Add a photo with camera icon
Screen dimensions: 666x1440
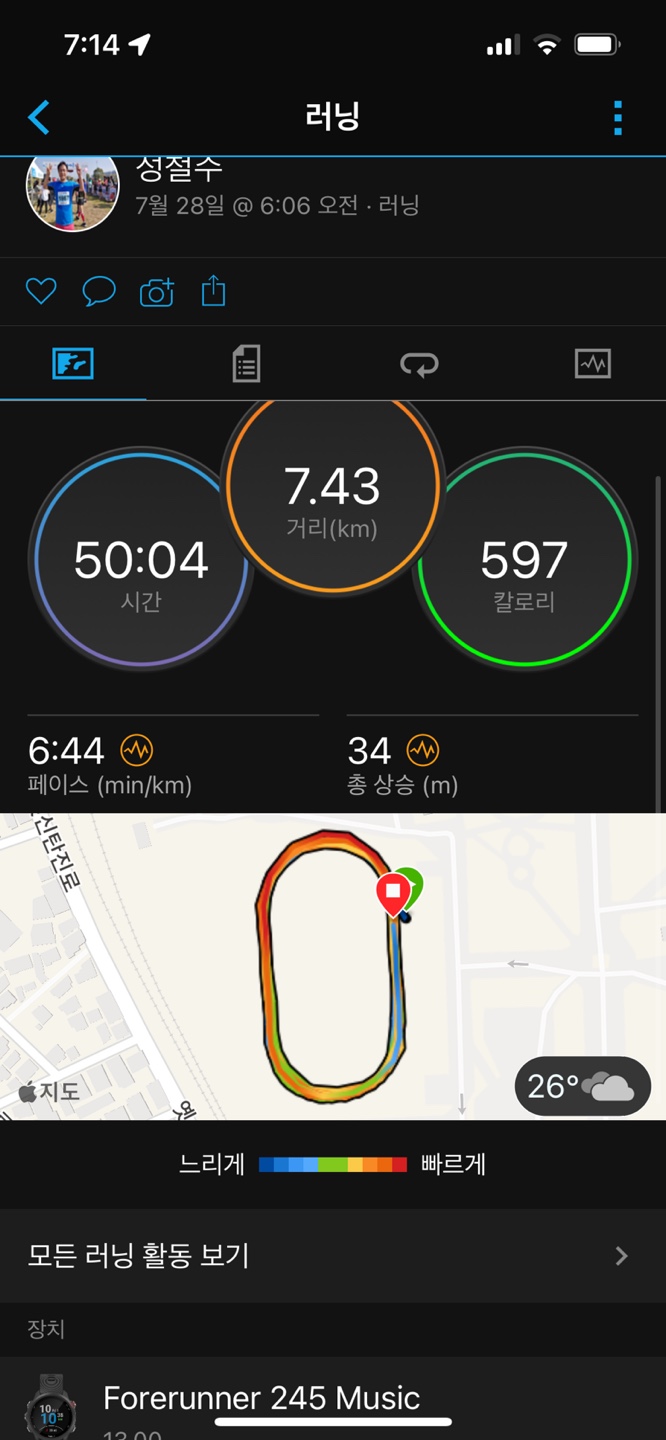(157, 292)
